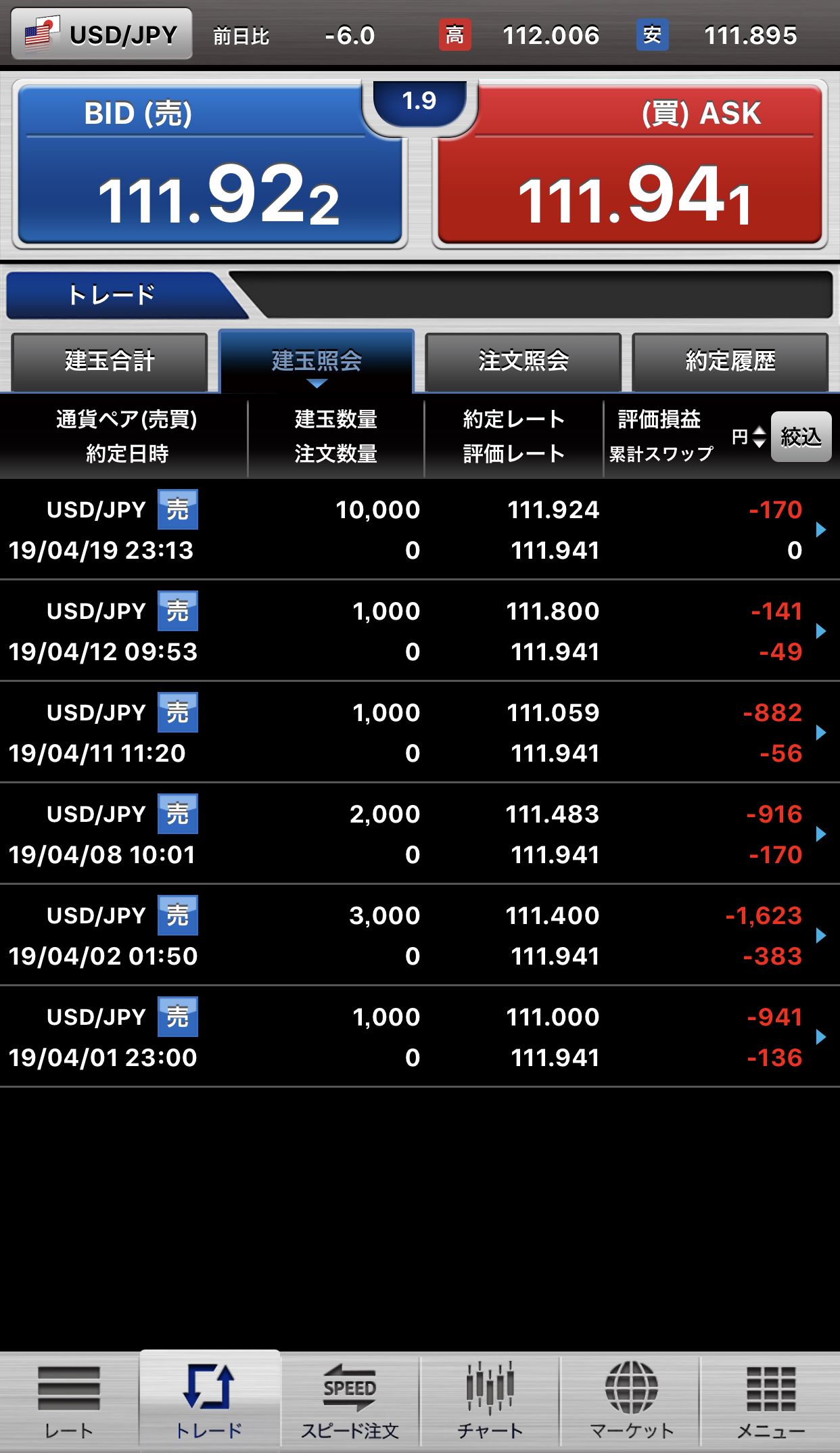Open the スピード注文 bottom tab
Viewport: 840px width, 1453px height.
pos(350,1402)
